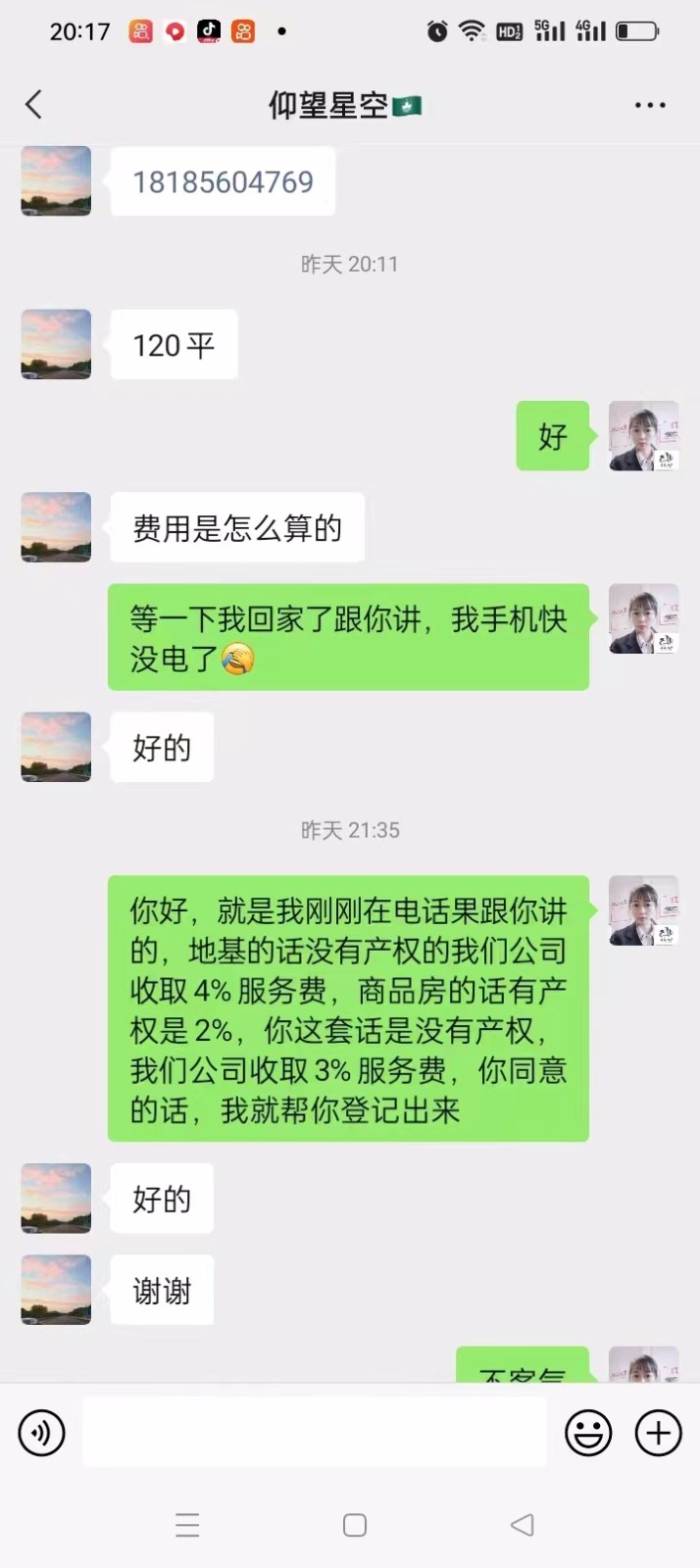Focus the message text field
The height and width of the screenshot is (1568, 700).
pyautogui.click(x=314, y=1433)
